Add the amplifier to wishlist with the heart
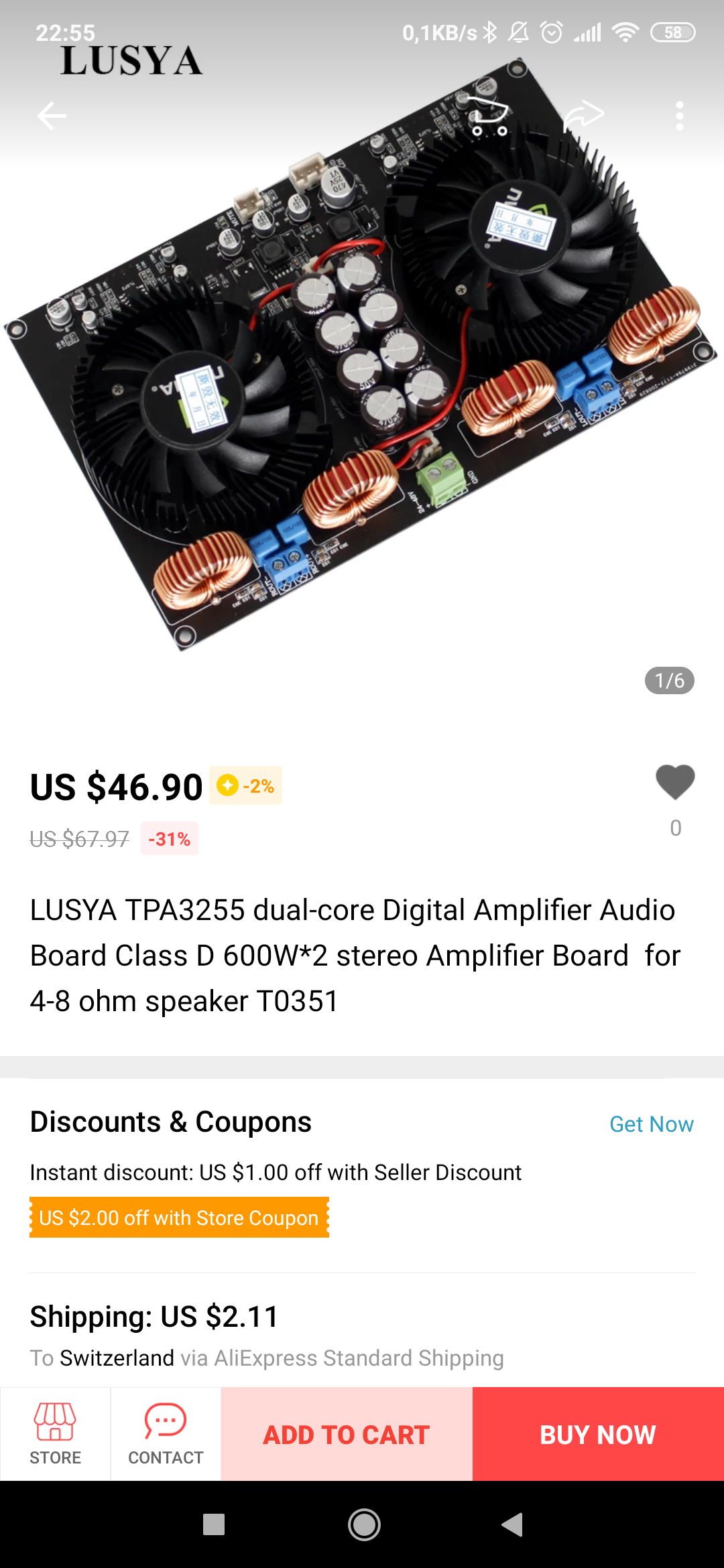Screen dimensions: 724x1568 (675, 782)
